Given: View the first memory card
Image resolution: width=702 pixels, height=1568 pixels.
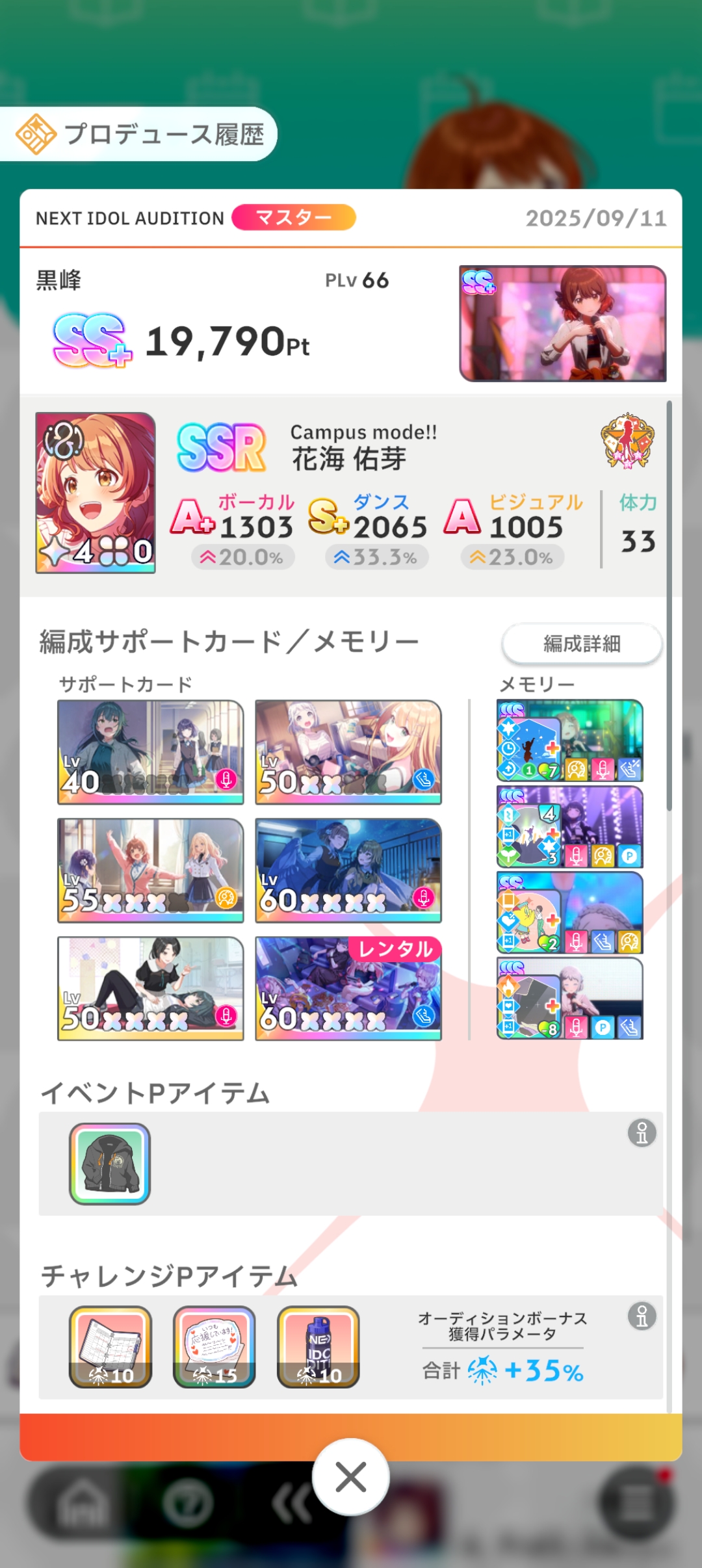Looking at the screenshot, I should (570, 740).
